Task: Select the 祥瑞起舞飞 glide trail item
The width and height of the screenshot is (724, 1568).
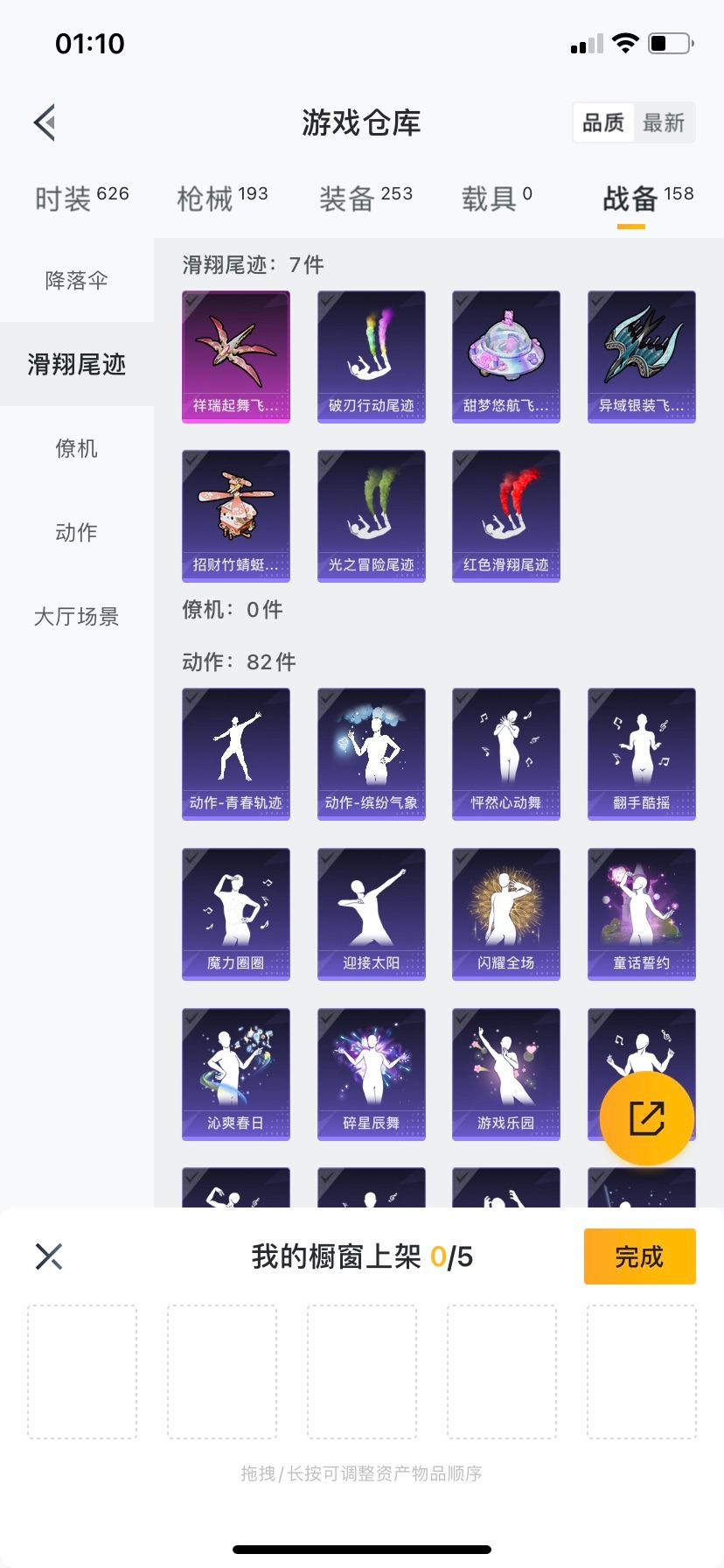Action: pyautogui.click(x=236, y=356)
